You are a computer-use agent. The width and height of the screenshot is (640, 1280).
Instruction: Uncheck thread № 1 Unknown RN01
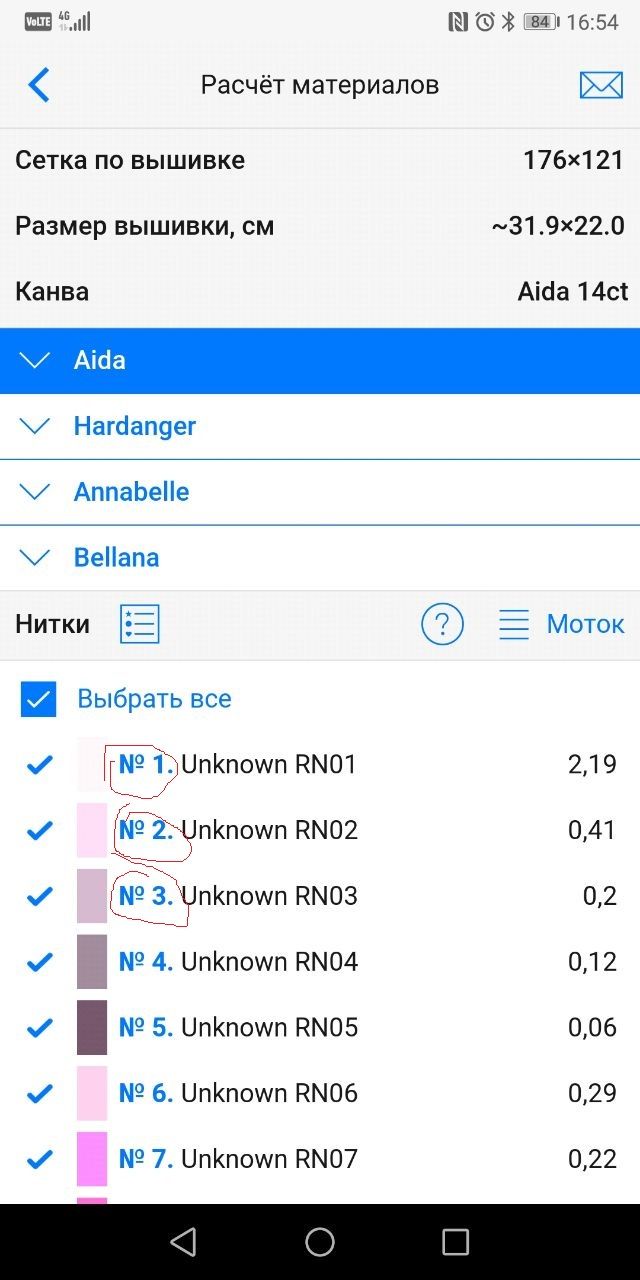39,765
